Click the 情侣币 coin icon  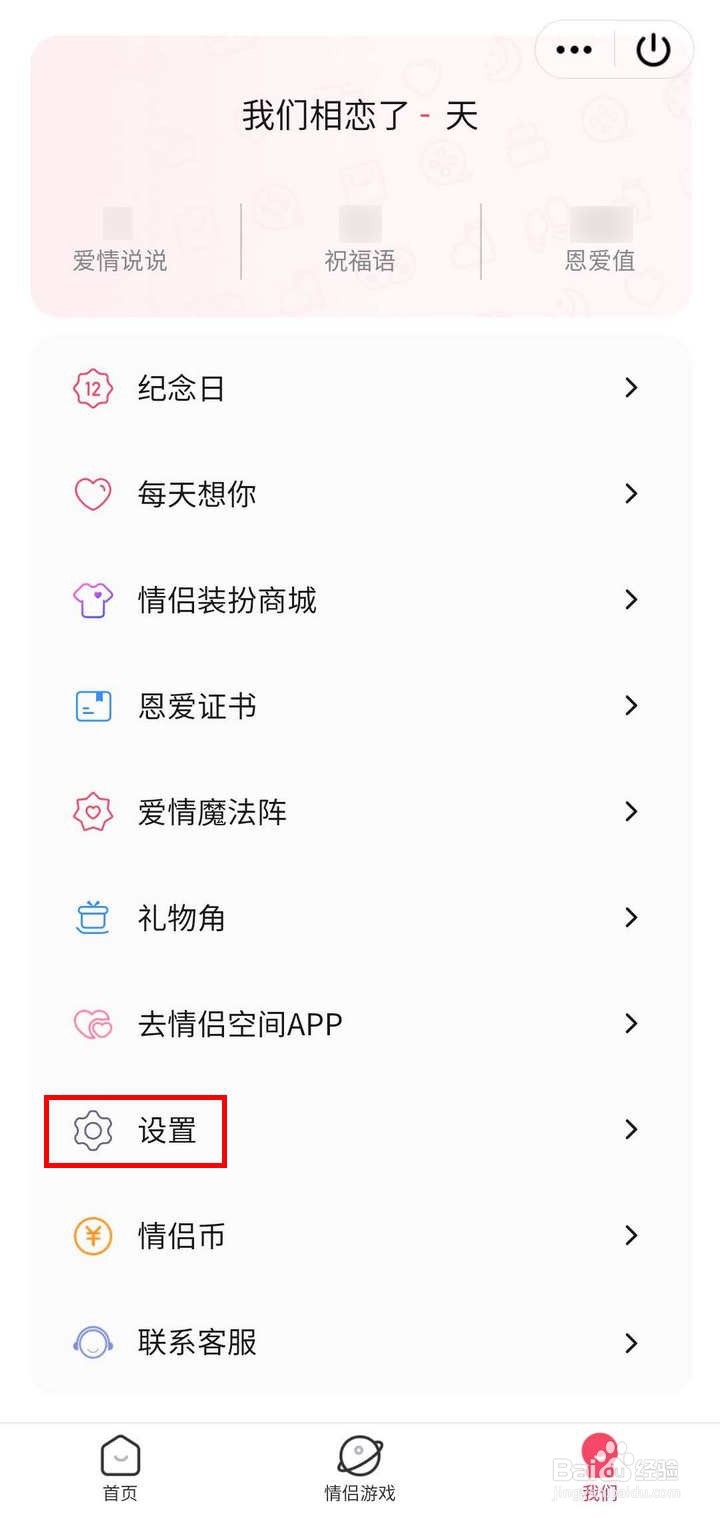(x=92, y=1236)
